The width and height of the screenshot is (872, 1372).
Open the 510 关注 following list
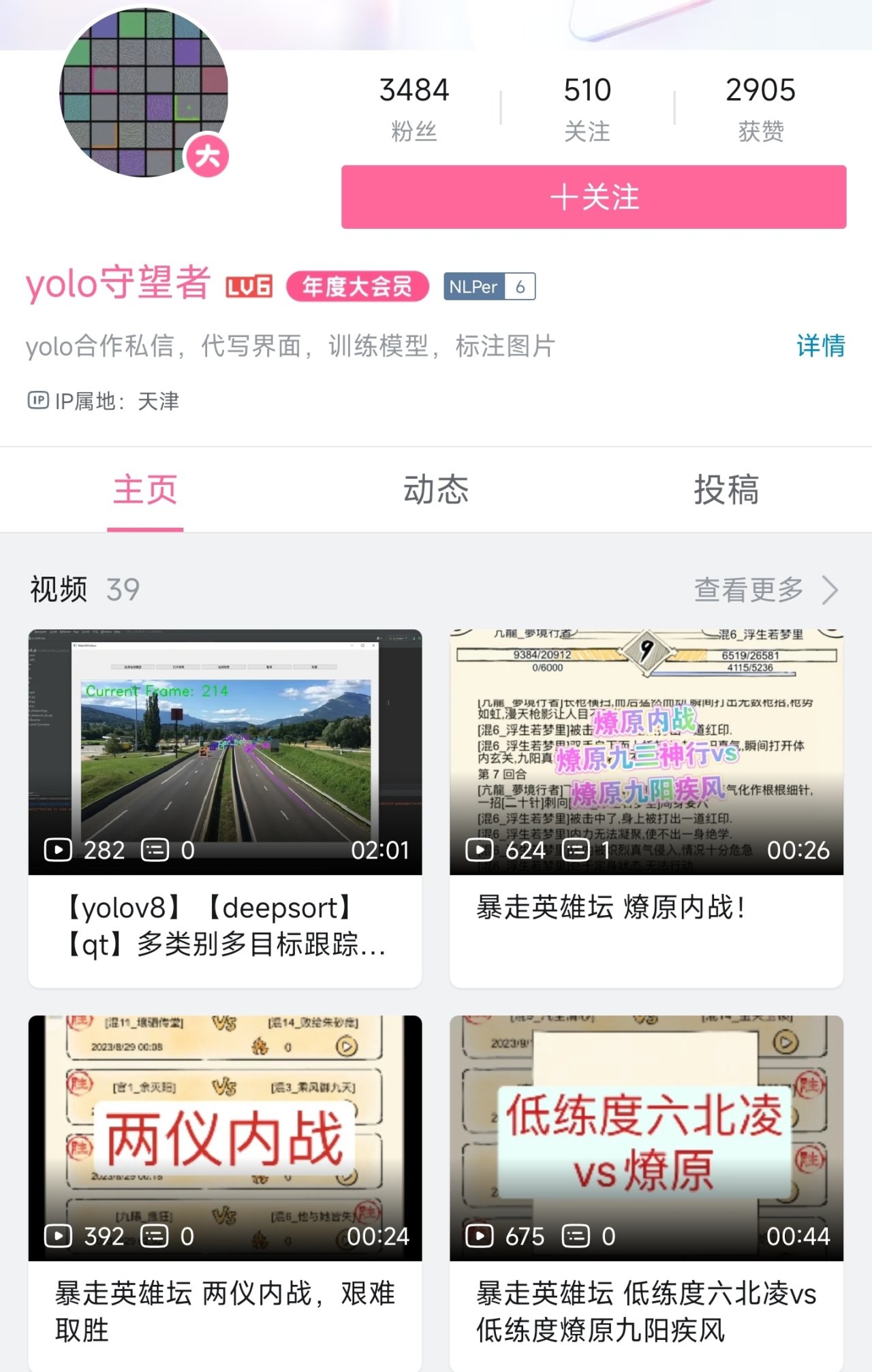[x=587, y=108]
